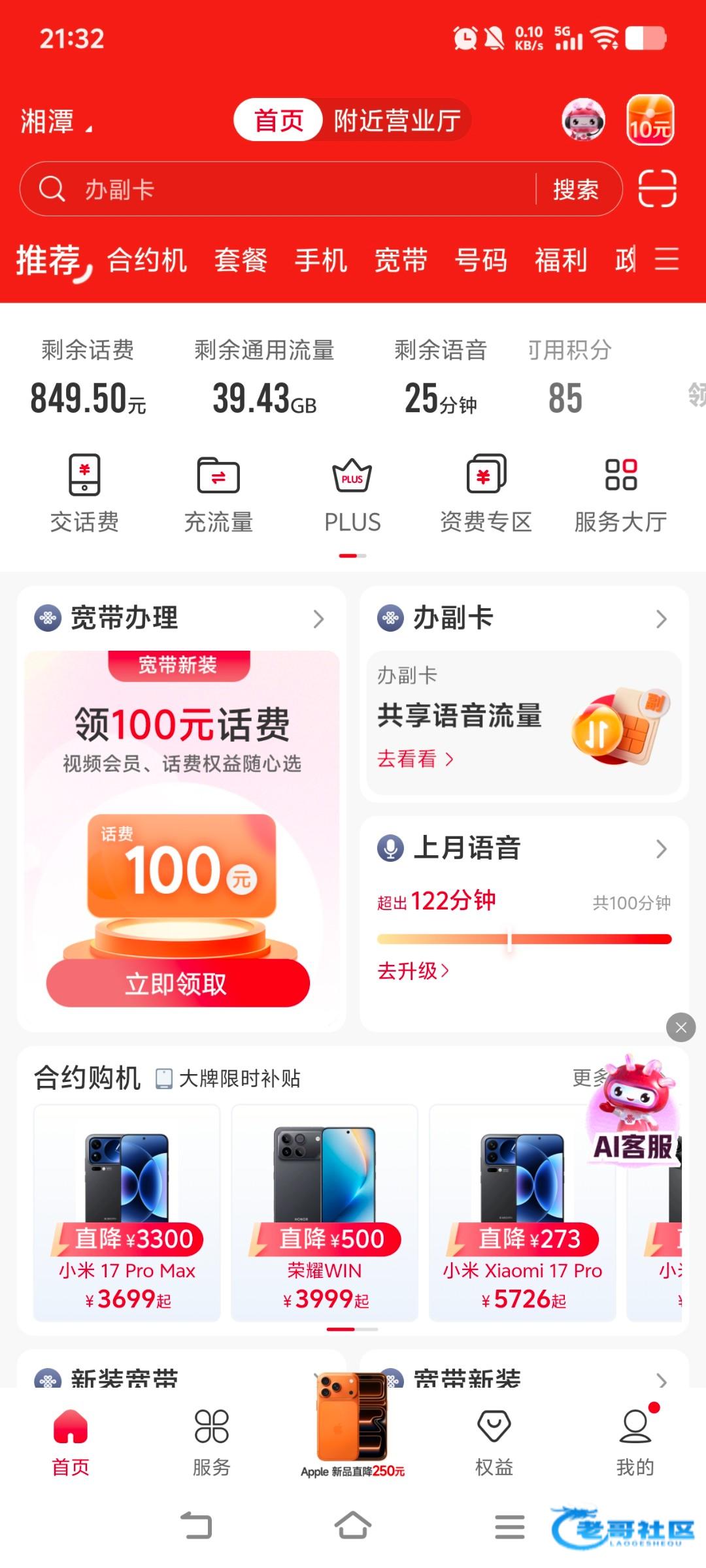Tap the system back button
706x1568 pixels.
click(196, 1526)
